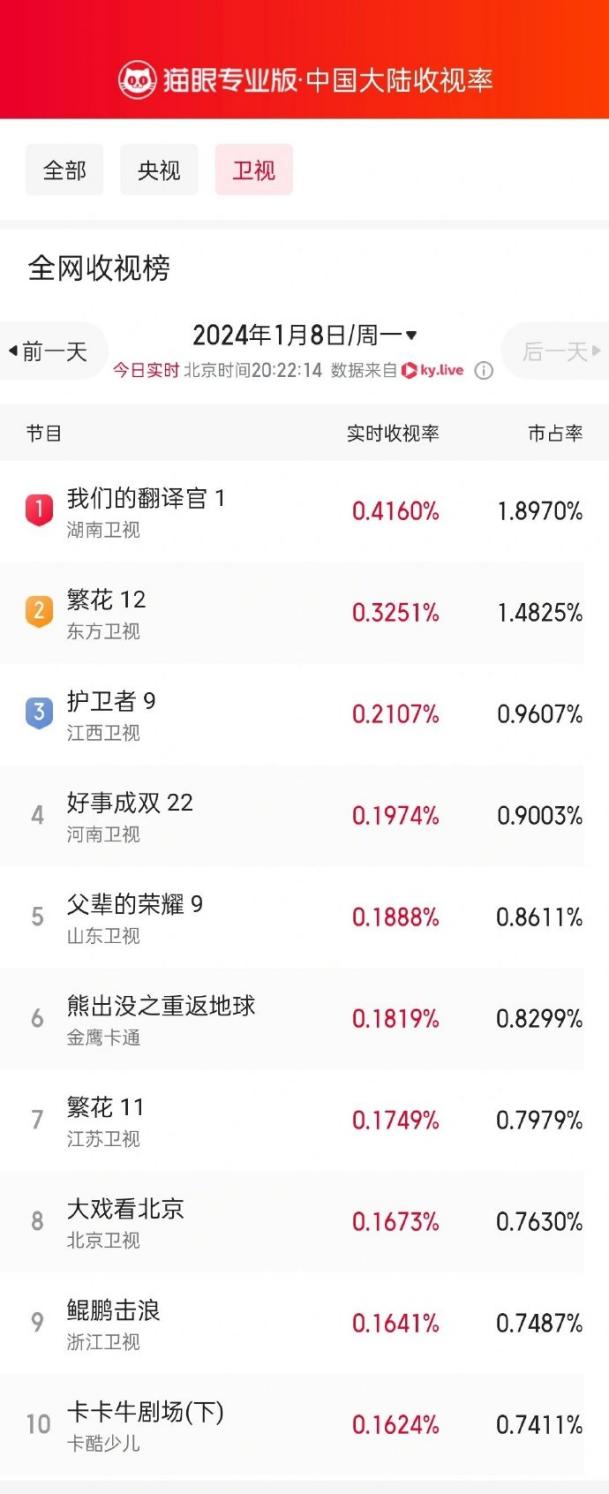Screen dimensions: 609x1494
Task: Open 鲲鹏击浪 on 浙江卫视
Action: (113, 1324)
